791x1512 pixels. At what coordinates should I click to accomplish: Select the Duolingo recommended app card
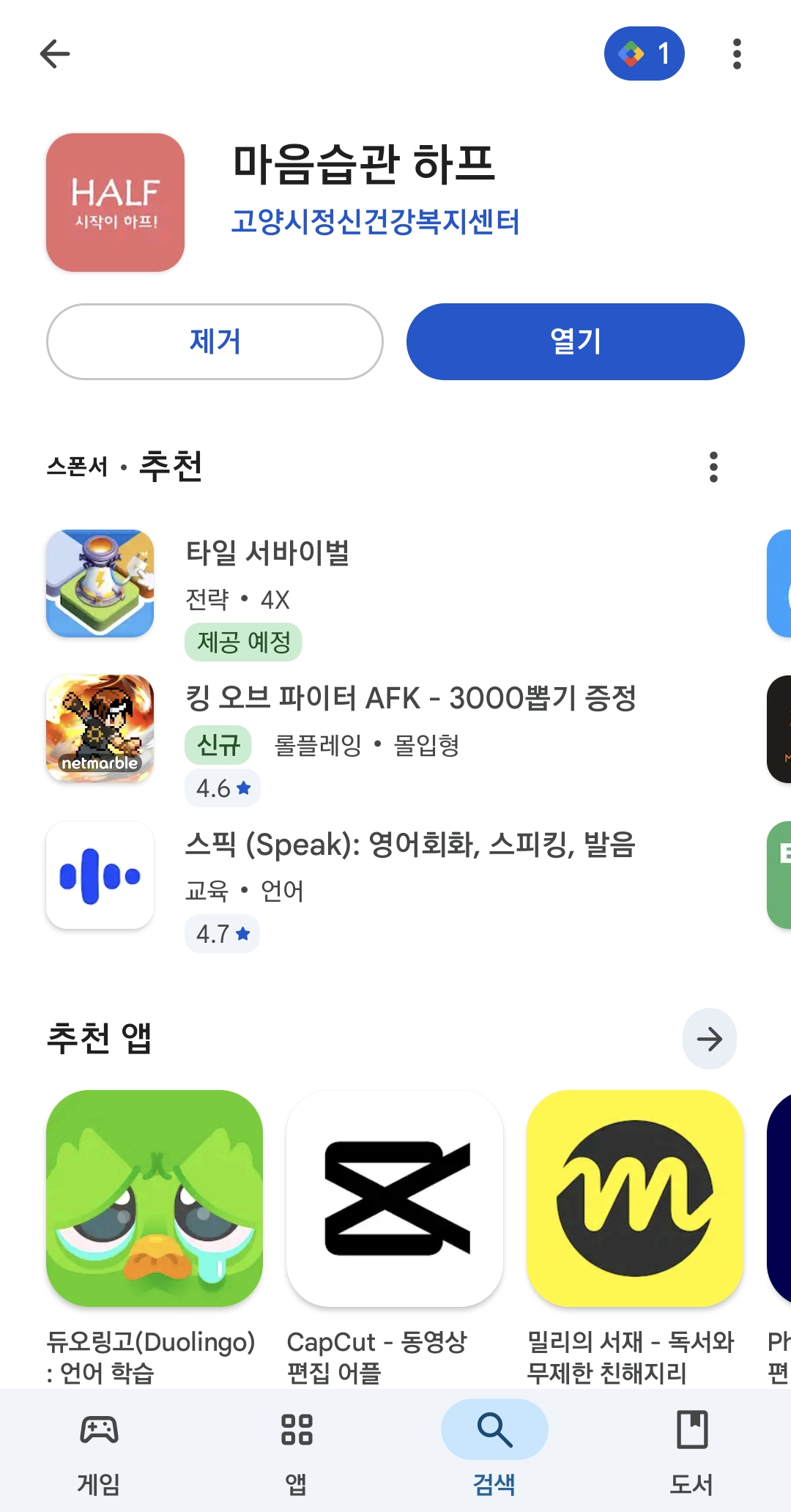coord(155,1198)
